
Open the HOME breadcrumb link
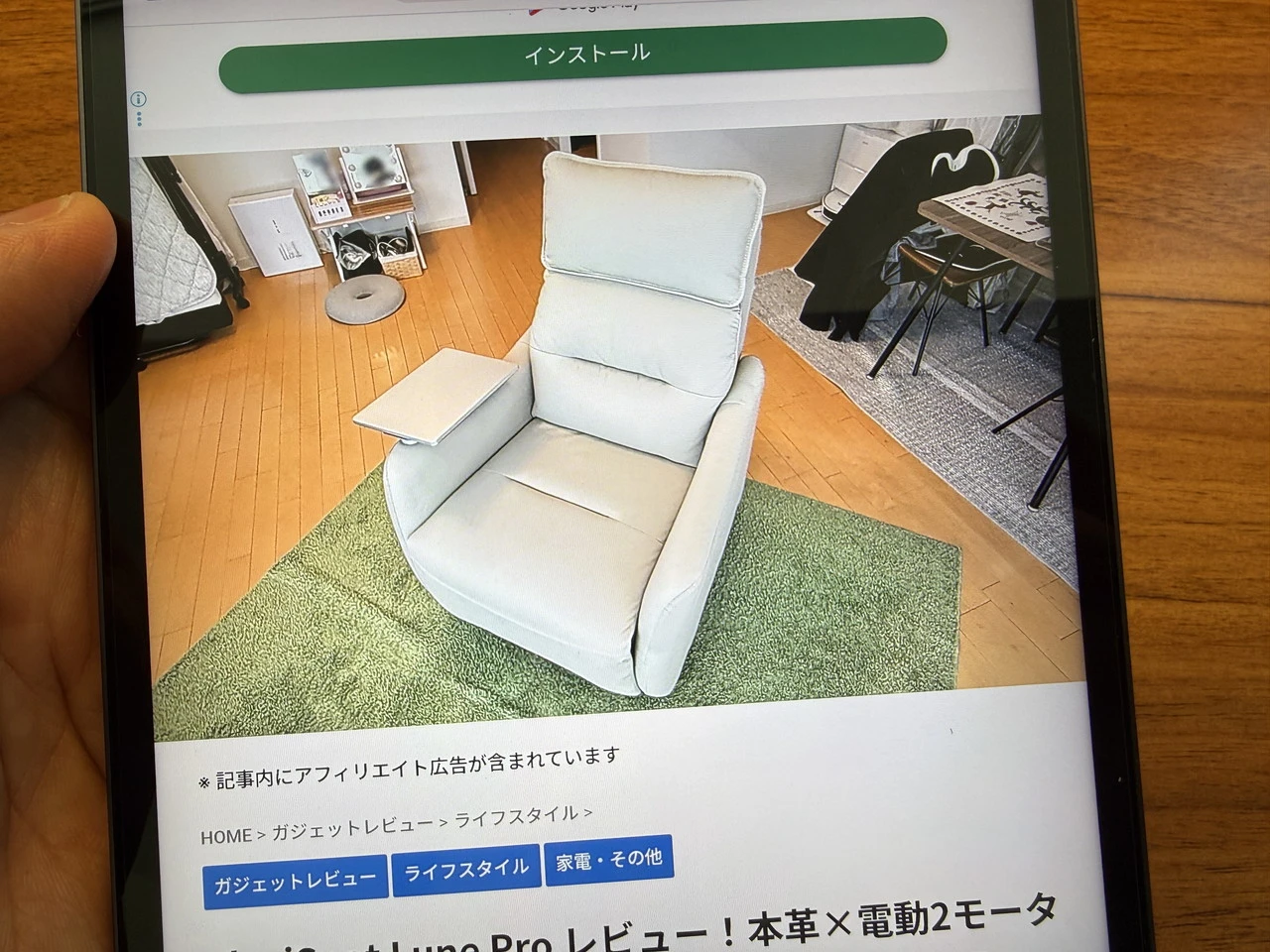tap(225, 836)
